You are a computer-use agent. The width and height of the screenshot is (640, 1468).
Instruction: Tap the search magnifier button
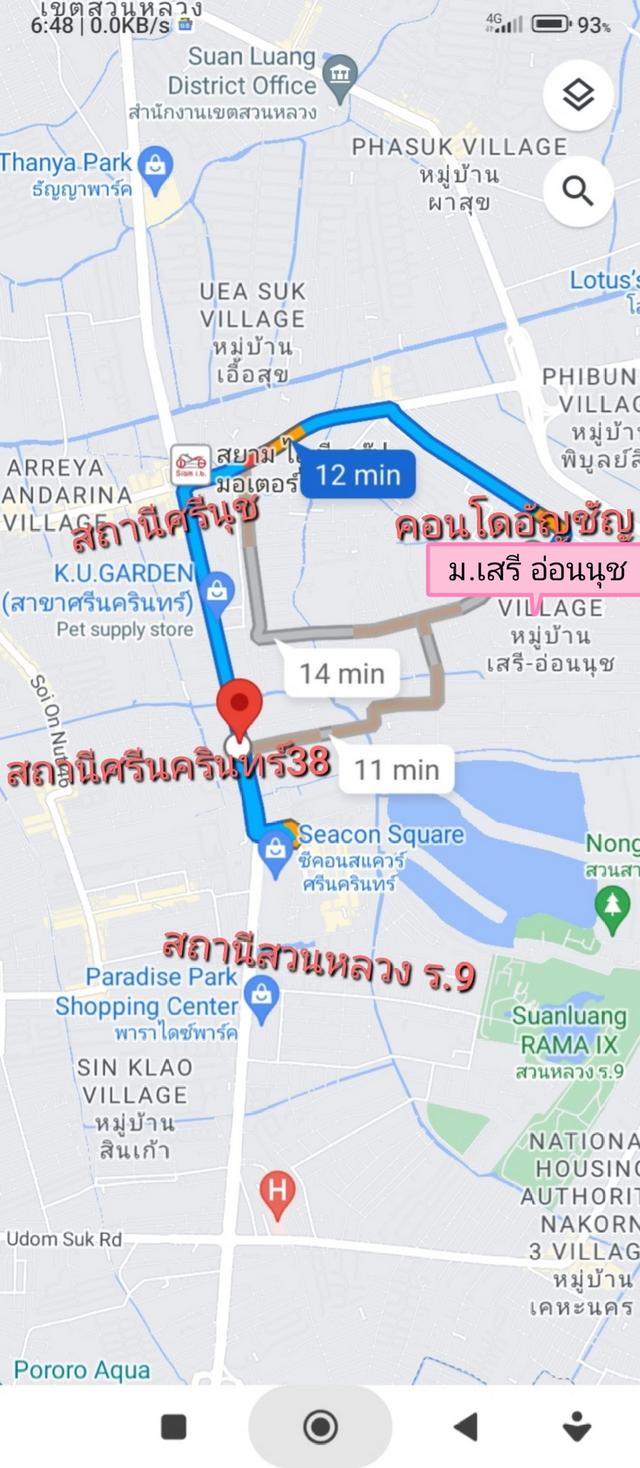click(578, 190)
